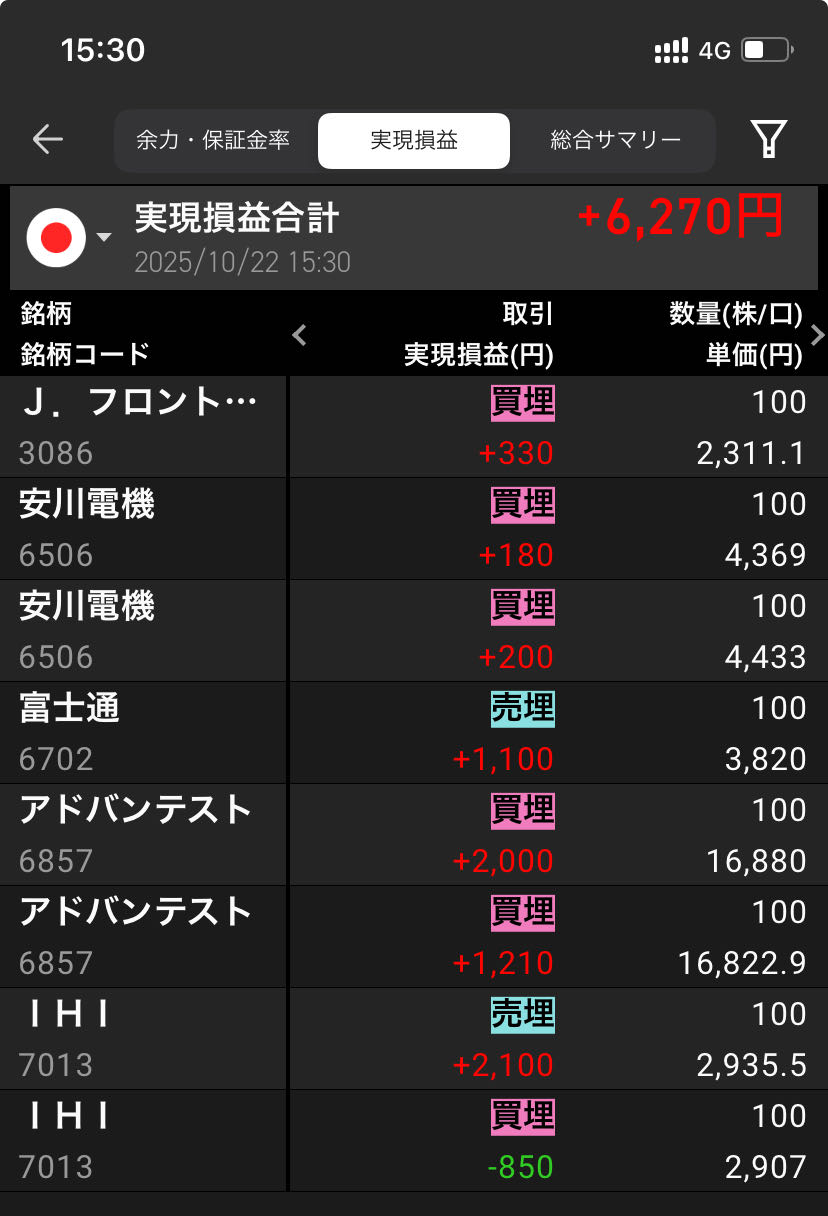This screenshot has width=828, height=1216.
Task: Switch to the 余力・保証金率 tab
Action: [x=213, y=140]
